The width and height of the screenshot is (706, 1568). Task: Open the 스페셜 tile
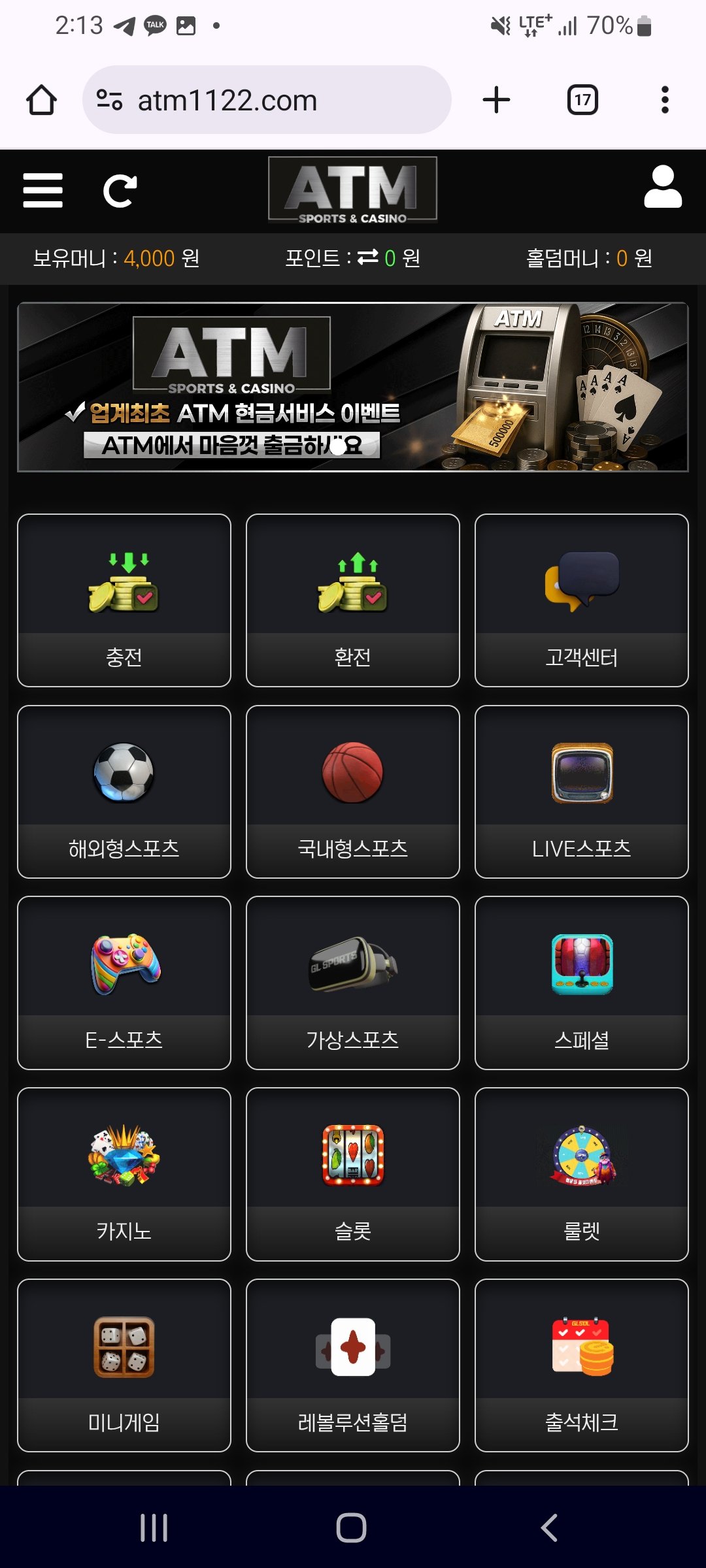pyautogui.click(x=582, y=983)
